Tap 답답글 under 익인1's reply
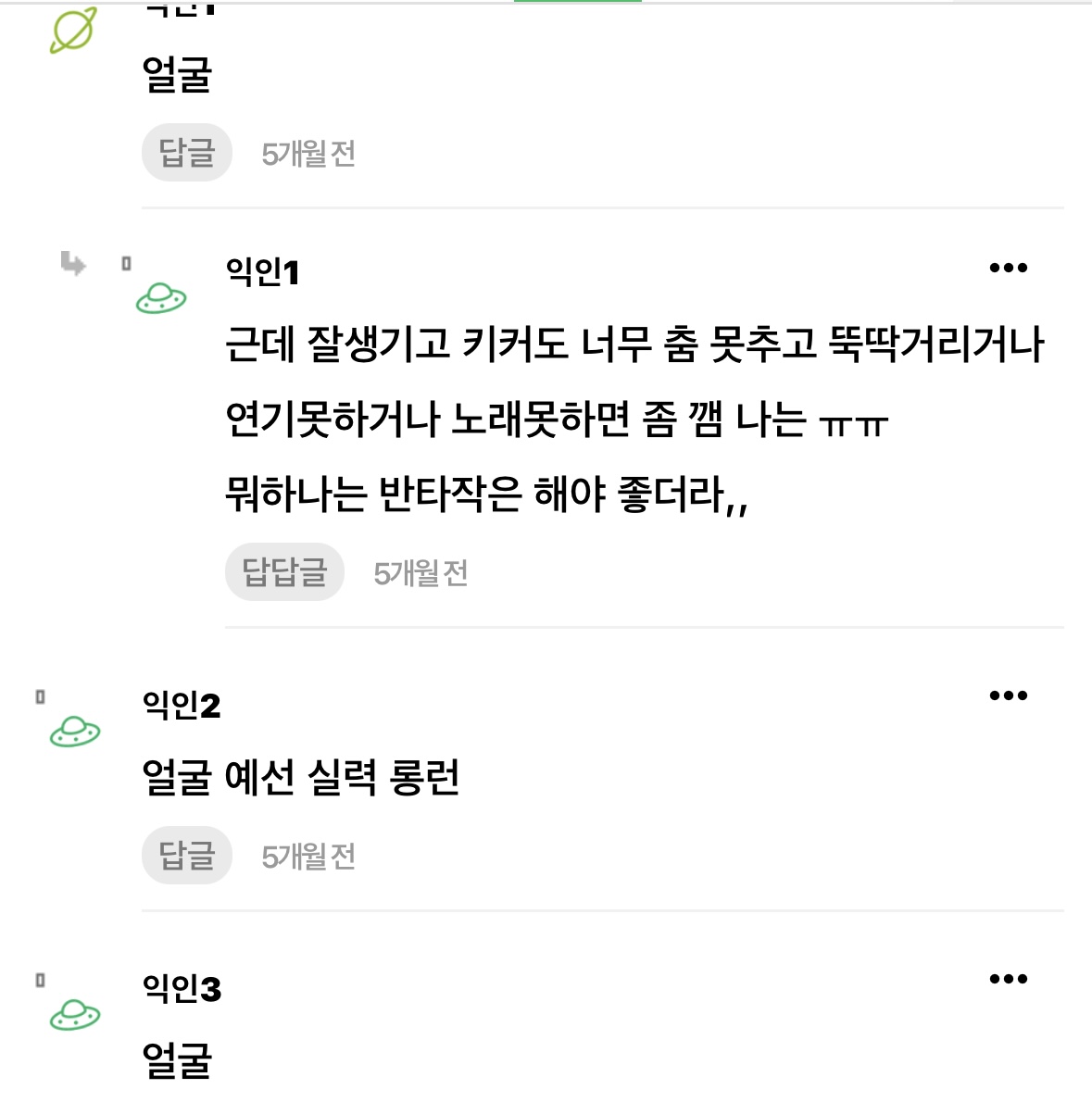Viewport: 1092px width, 1102px height. (284, 572)
